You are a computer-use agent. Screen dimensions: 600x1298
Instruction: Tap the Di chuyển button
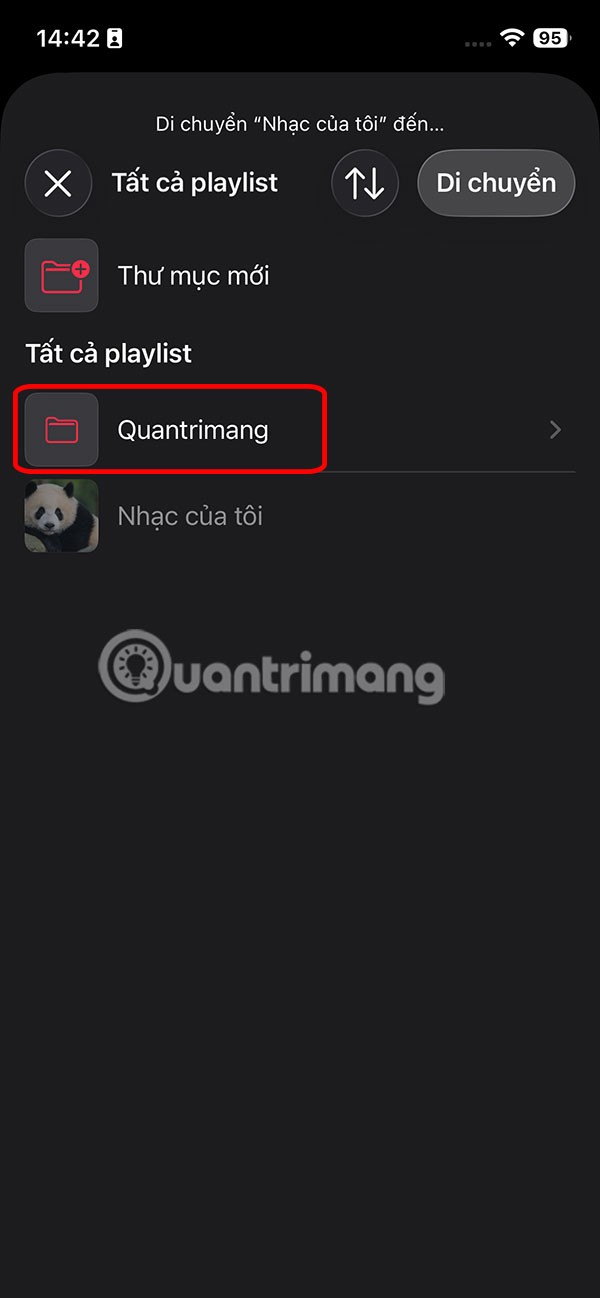(x=496, y=184)
